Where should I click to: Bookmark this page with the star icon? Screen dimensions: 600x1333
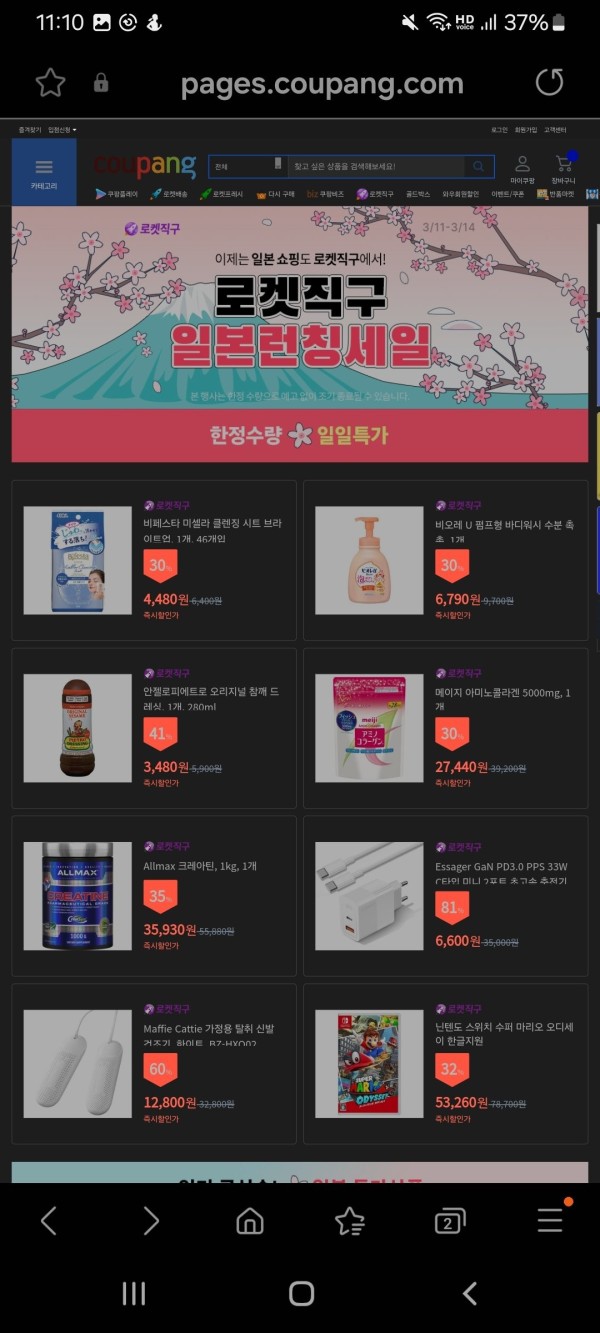tap(51, 83)
